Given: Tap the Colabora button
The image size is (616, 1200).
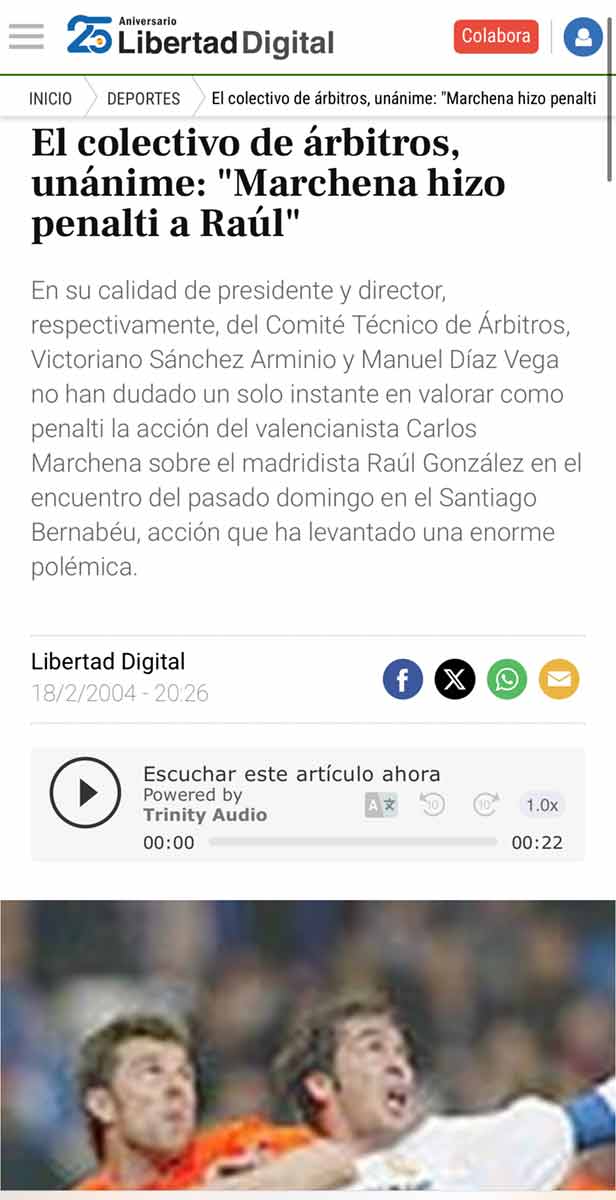Looking at the screenshot, I should click(x=496, y=36).
